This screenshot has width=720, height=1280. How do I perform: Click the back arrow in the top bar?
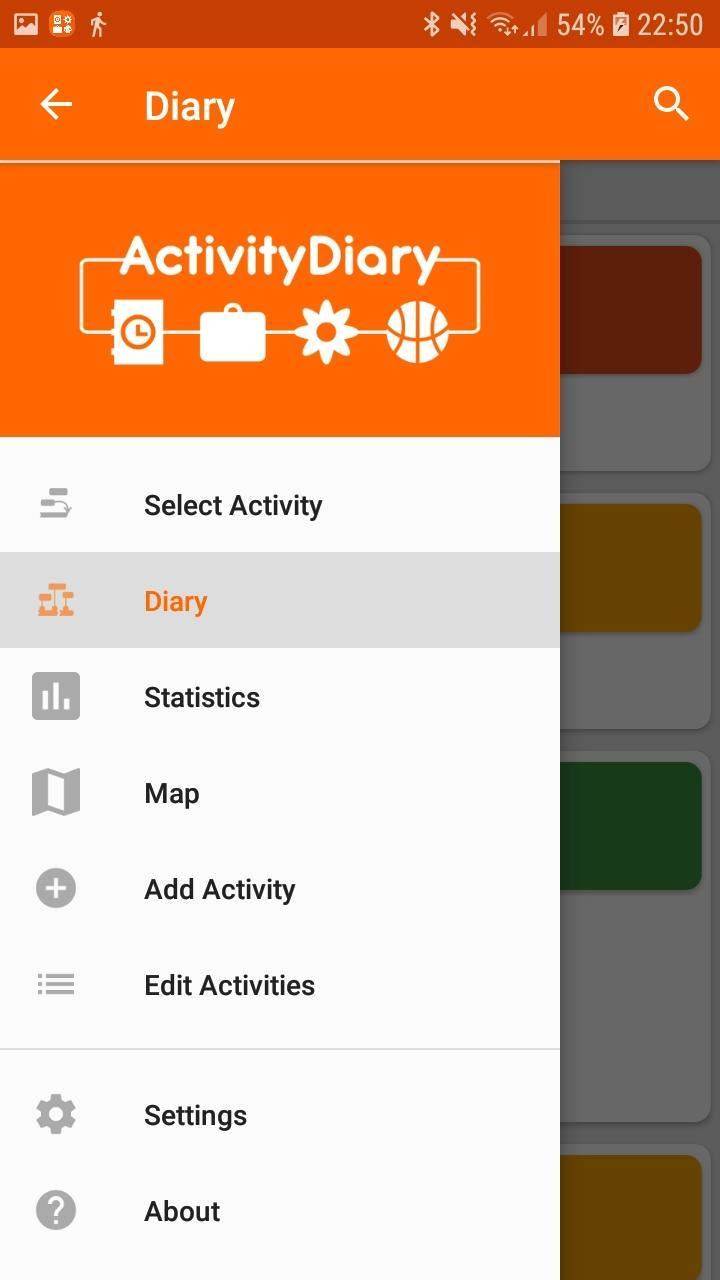coord(56,103)
